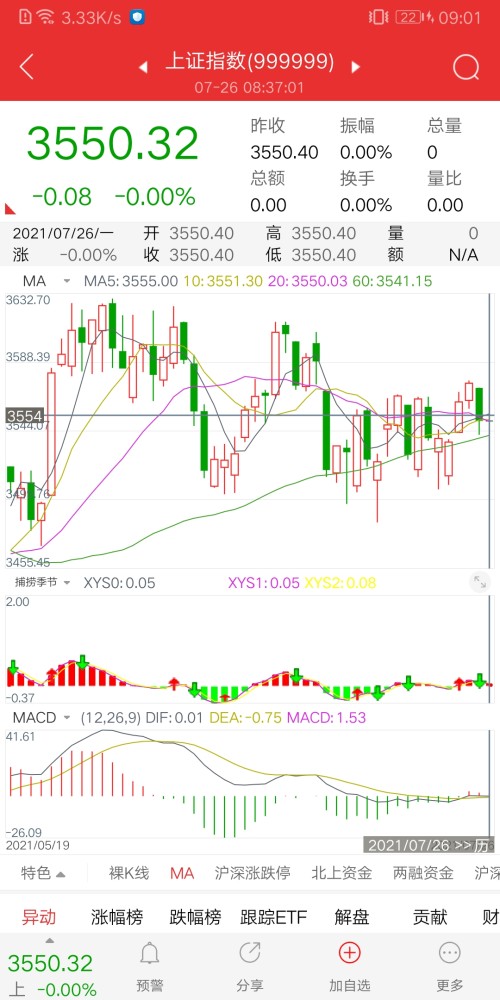500x1000 pixels.
Task: Switch to the 涨幅榜 tab
Action: coord(117,917)
